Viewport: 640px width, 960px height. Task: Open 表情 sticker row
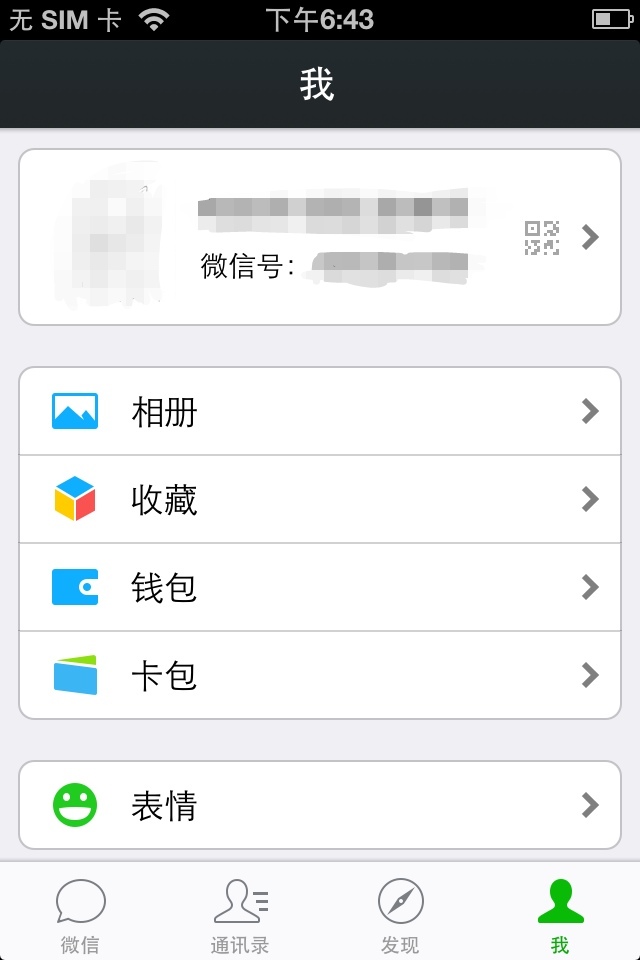pyautogui.click(x=320, y=805)
